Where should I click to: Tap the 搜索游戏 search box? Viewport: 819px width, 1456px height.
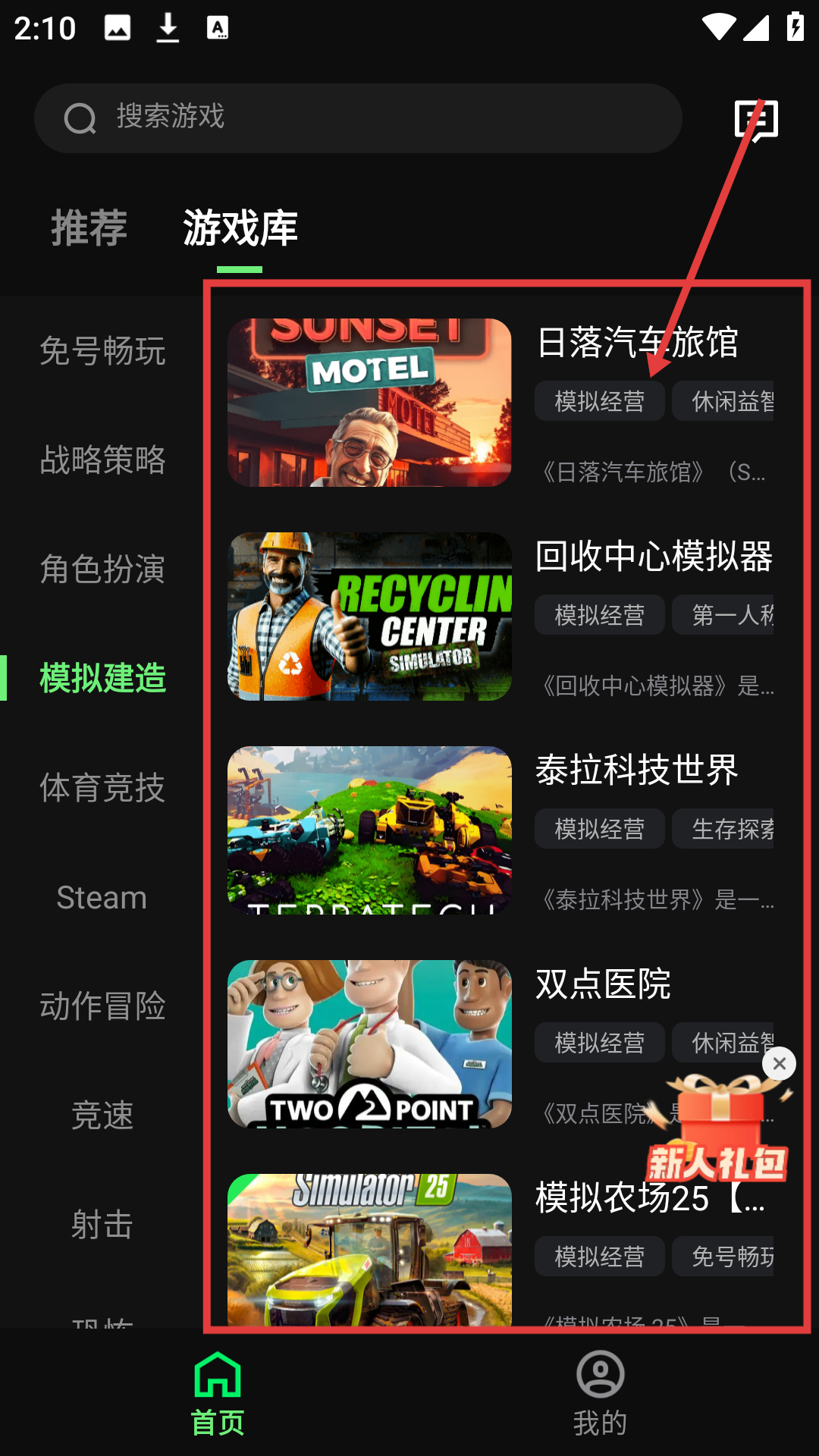(x=356, y=118)
